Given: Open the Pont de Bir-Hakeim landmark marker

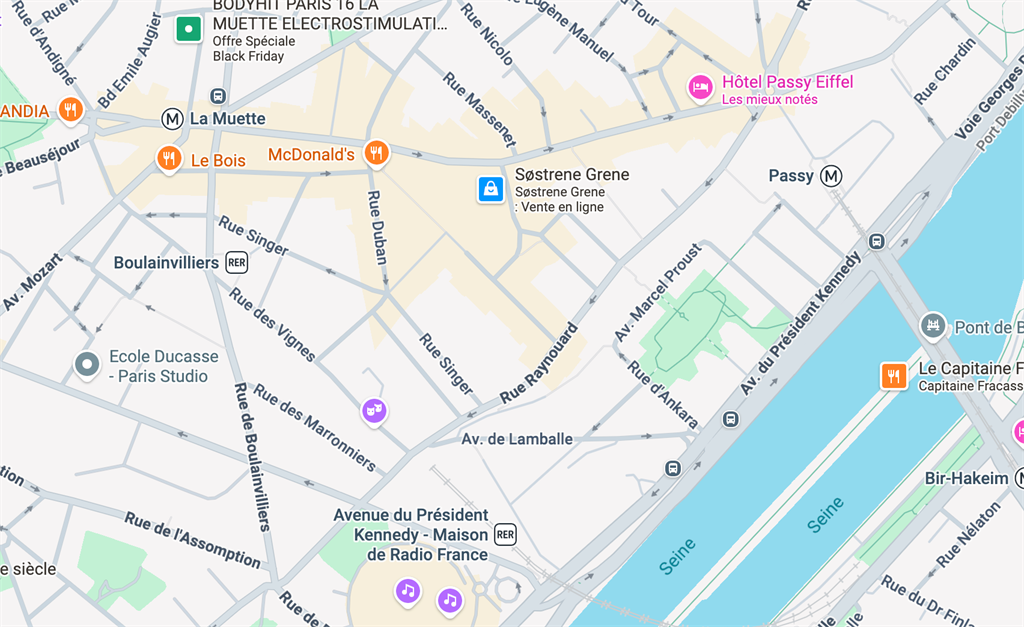Looking at the screenshot, I should coord(932,326).
